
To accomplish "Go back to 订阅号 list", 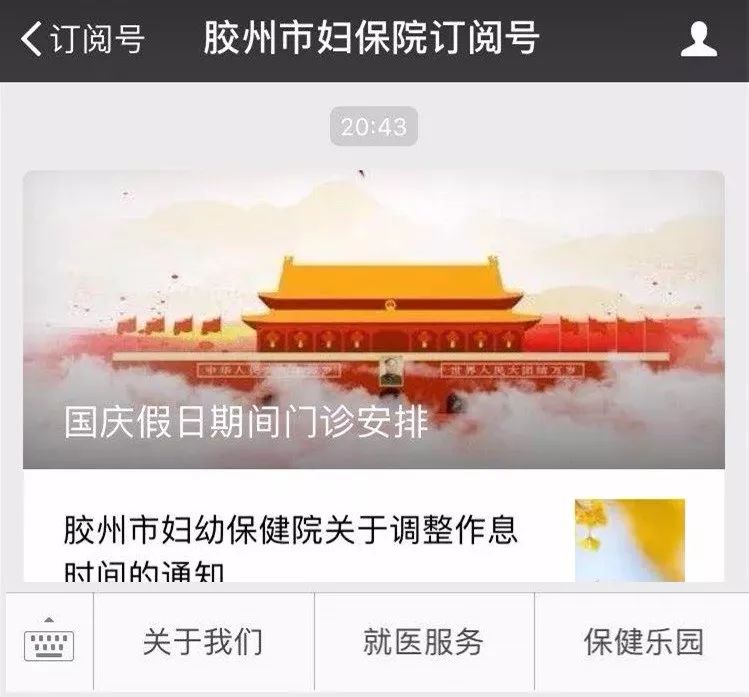I will tap(82, 39).
